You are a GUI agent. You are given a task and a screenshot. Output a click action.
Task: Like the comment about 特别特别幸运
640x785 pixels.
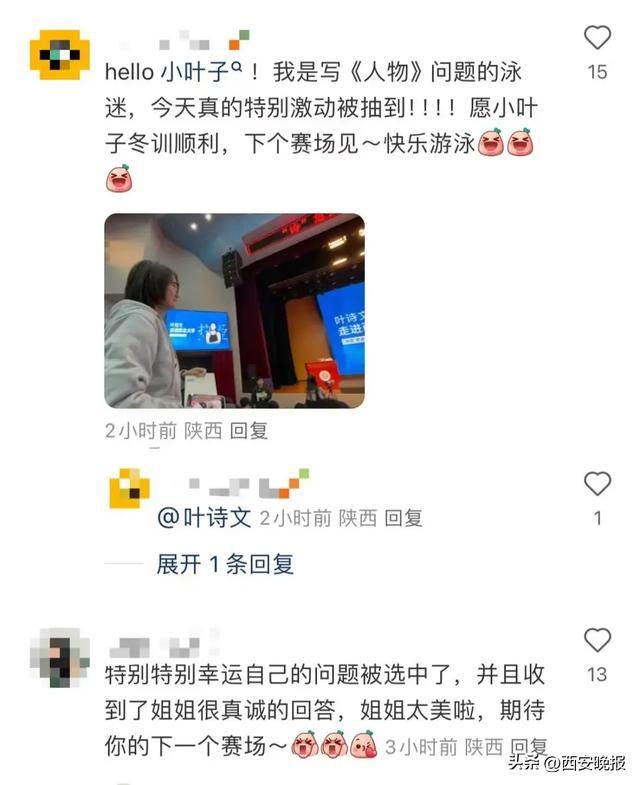click(597, 641)
